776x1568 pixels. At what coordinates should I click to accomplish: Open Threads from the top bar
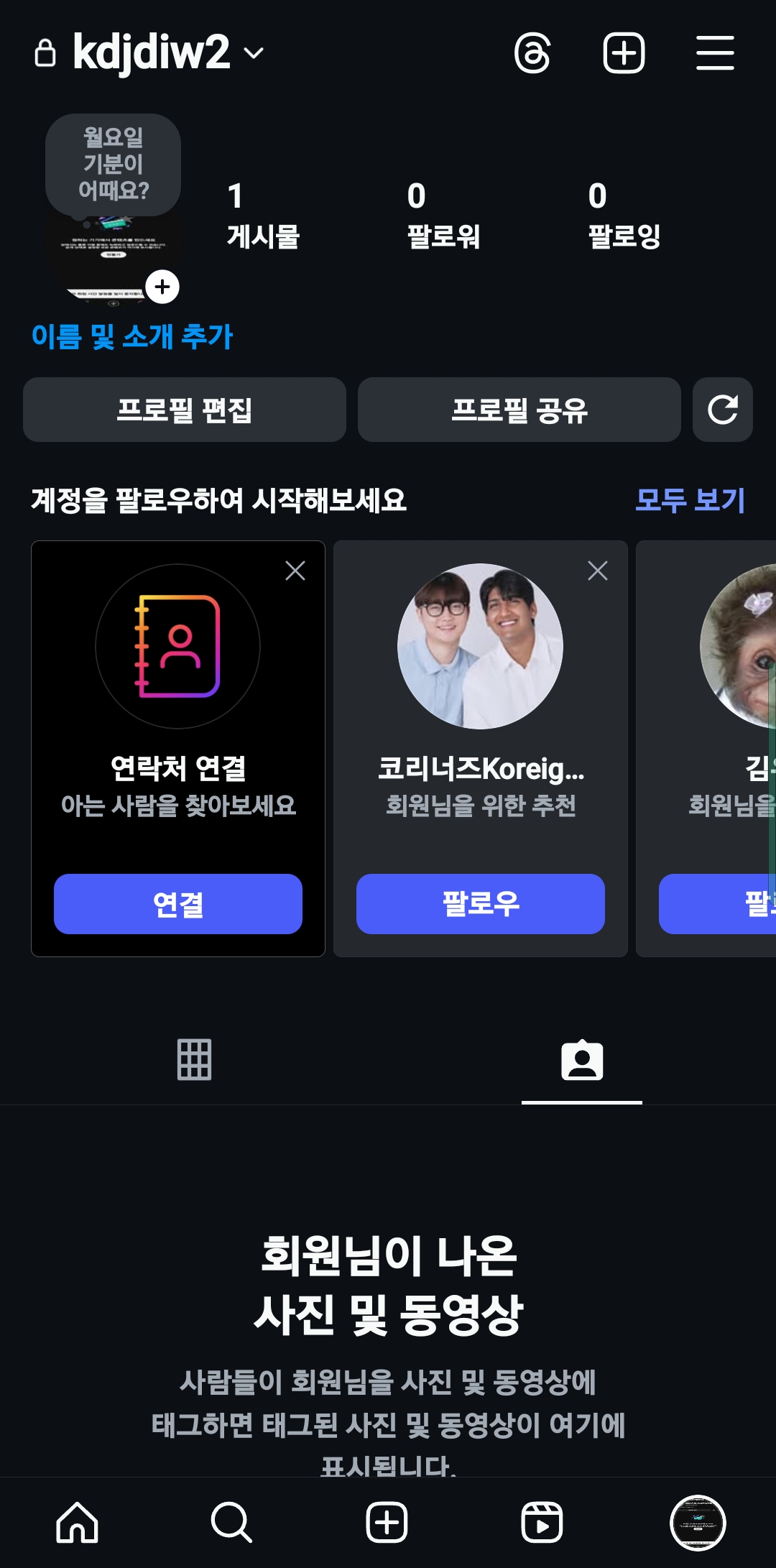532,53
